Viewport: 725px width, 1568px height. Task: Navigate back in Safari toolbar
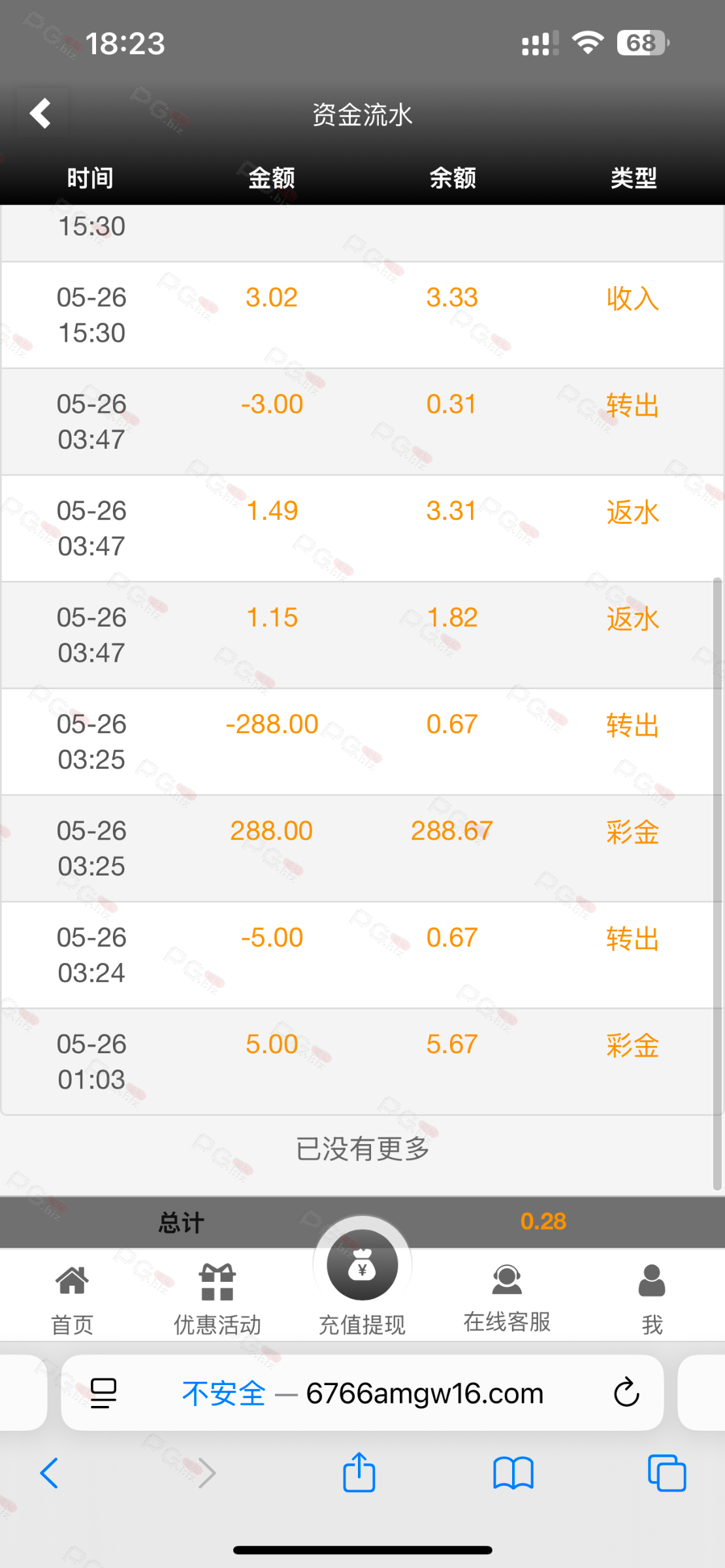(x=50, y=1473)
